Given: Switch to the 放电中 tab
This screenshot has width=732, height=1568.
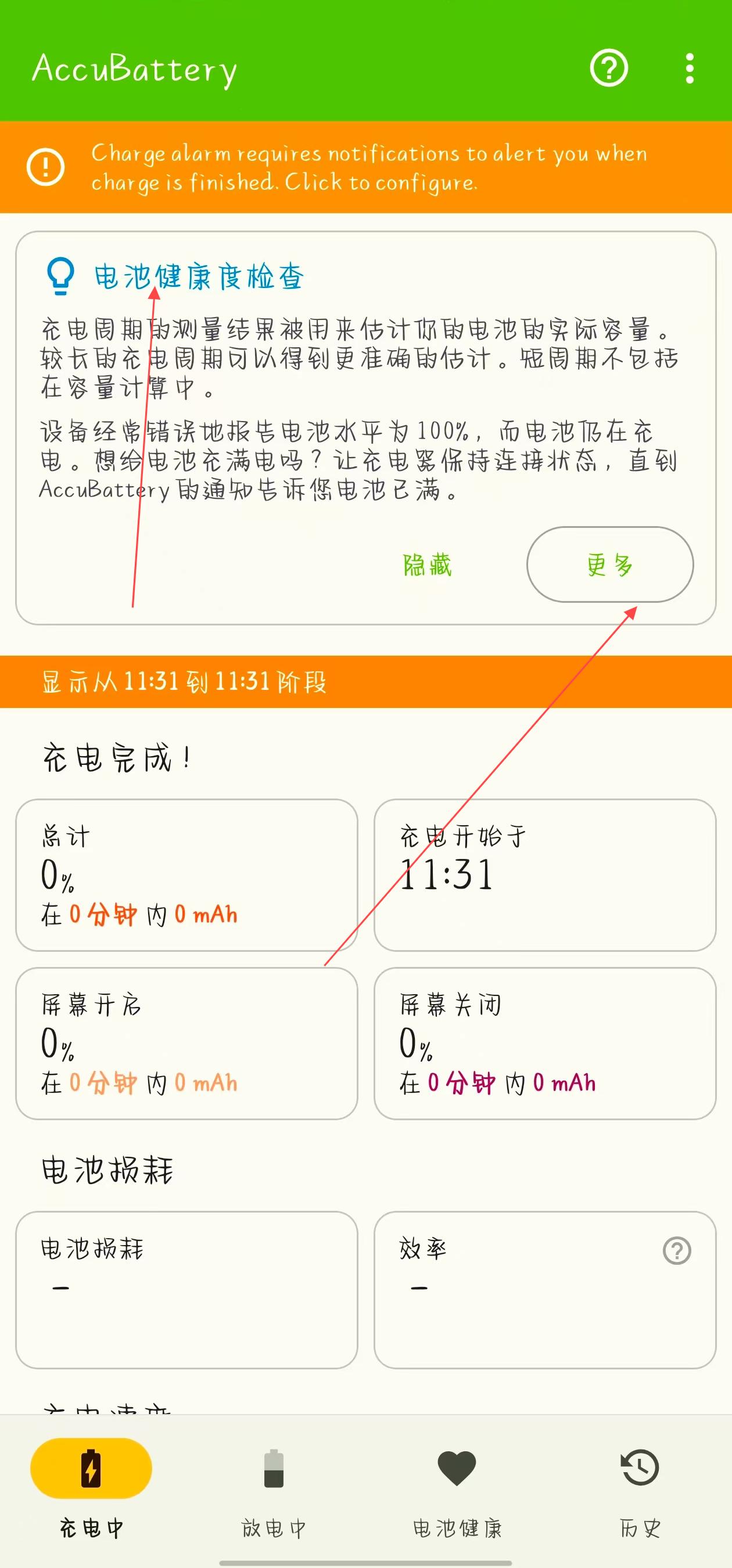Looking at the screenshot, I should click(x=274, y=1485).
